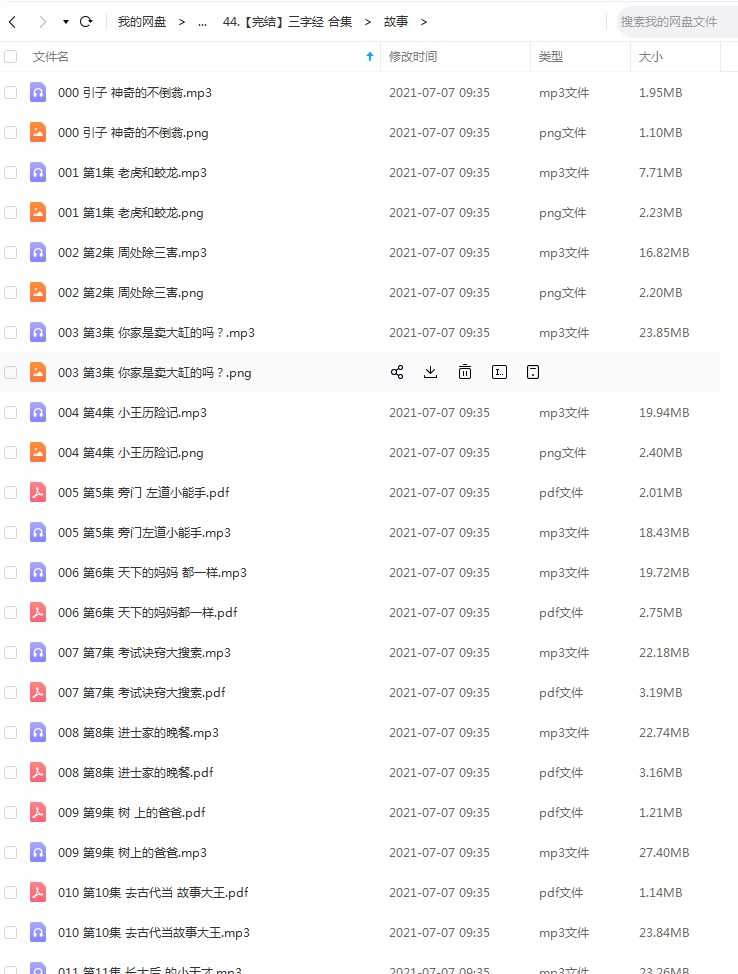This screenshot has height=974, width=738.
Task: Go back to the previous folder
Action: pyautogui.click(x=12, y=21)
